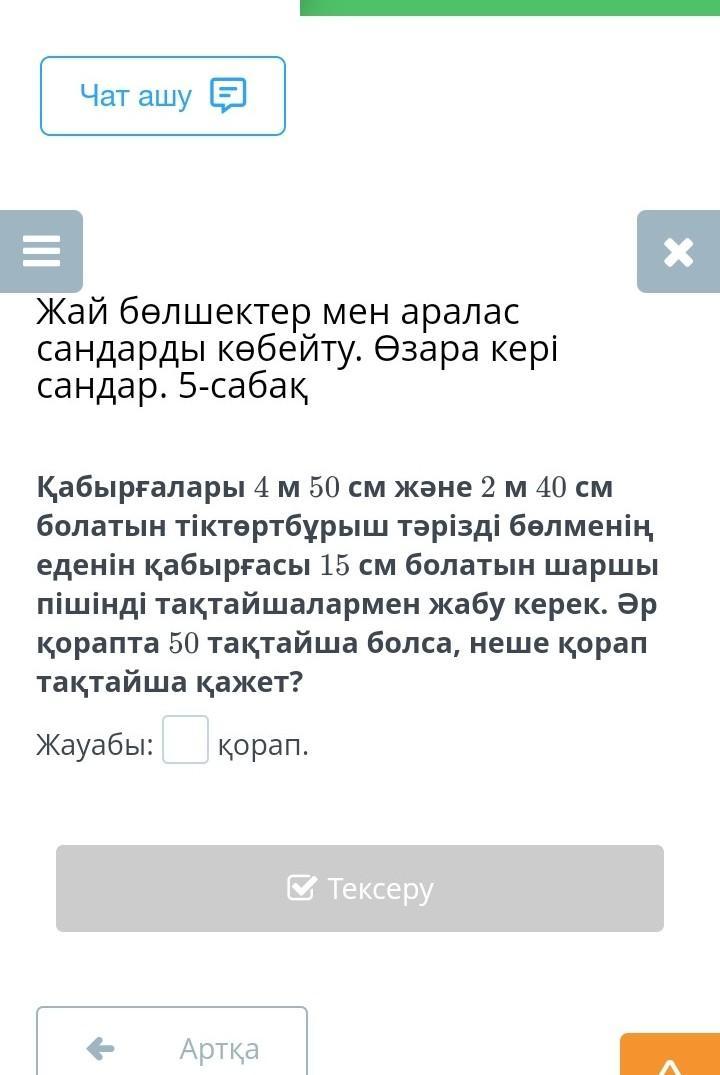Open the Чат ашу chat button
The height and width of the screenshot is (1075, 720).
point(163,96)
